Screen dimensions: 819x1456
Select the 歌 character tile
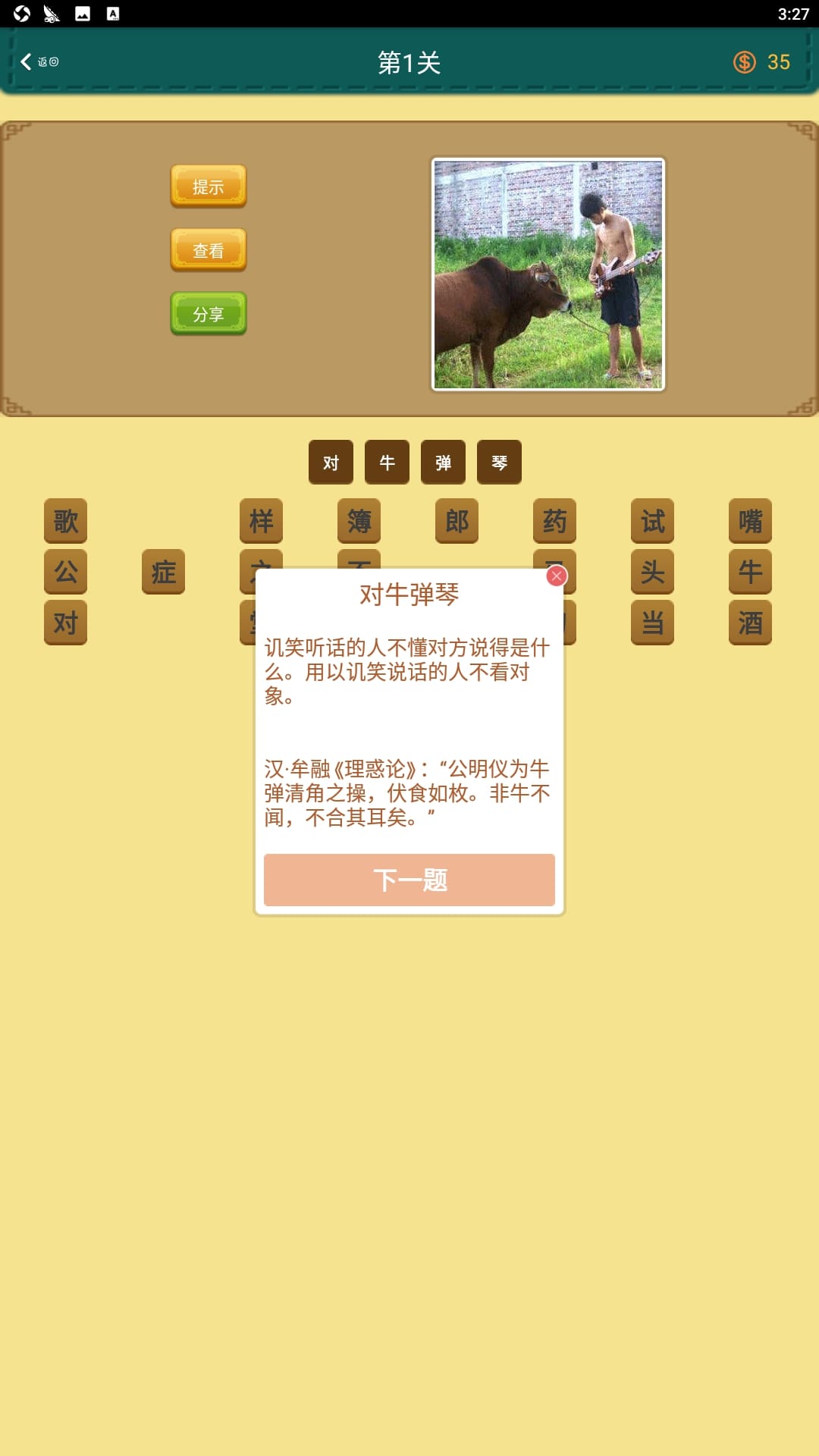(x=66, y=521)
